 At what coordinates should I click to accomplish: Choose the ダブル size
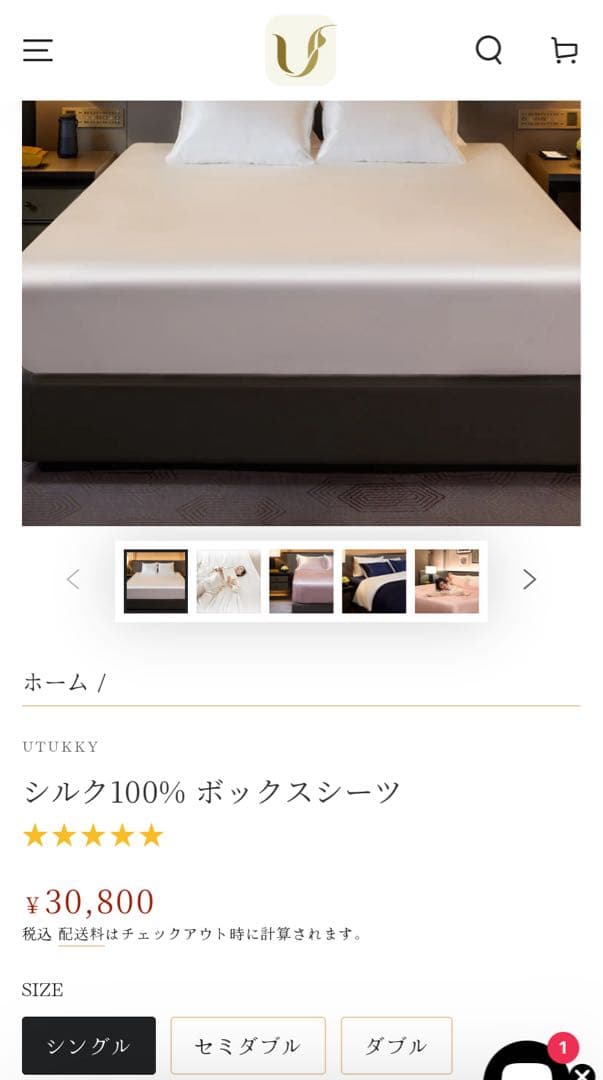(396, 1046)
